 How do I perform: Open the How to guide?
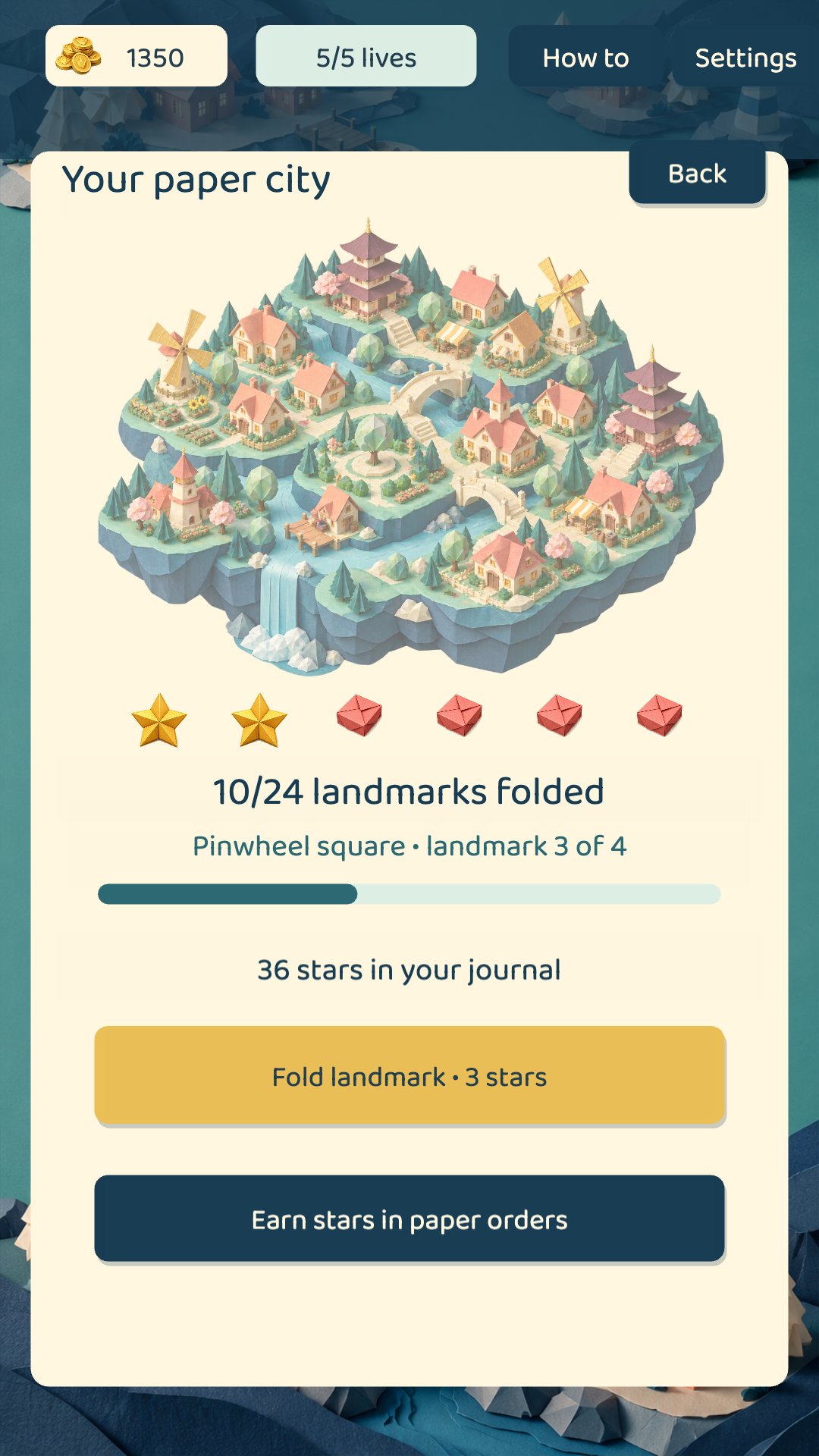(x=585, y=58)
